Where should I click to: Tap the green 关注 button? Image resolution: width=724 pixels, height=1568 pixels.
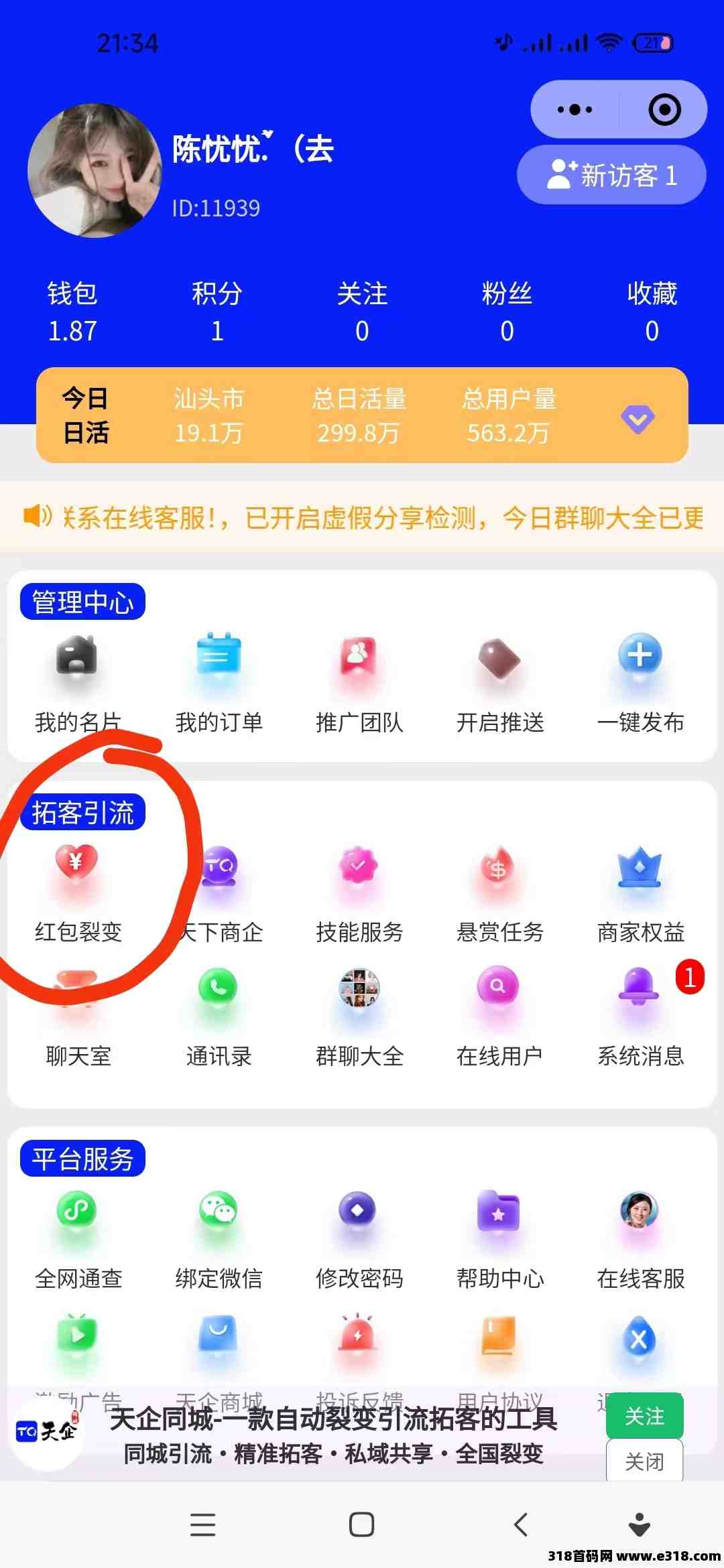tap(644, 1415)
